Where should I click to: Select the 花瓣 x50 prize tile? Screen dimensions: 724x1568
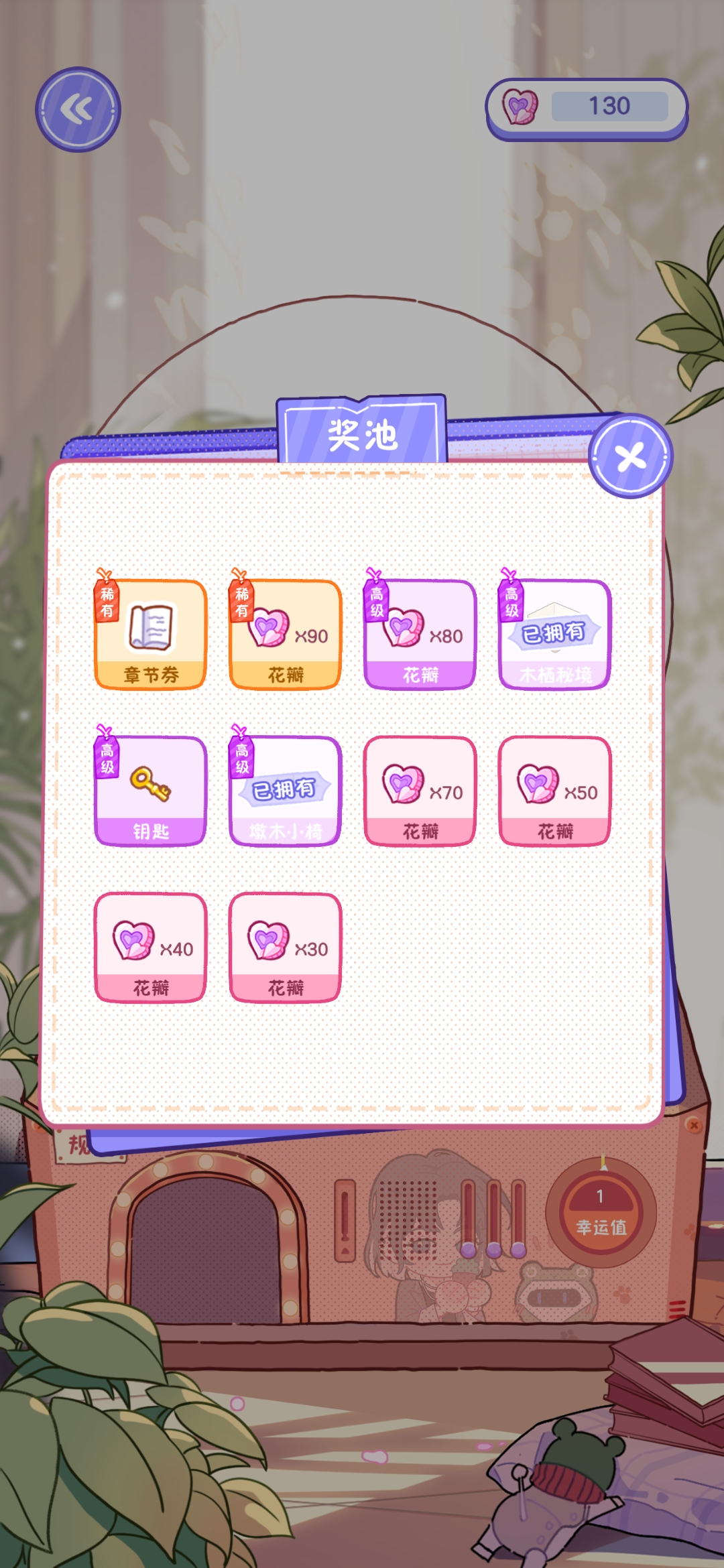pos(555,791)
